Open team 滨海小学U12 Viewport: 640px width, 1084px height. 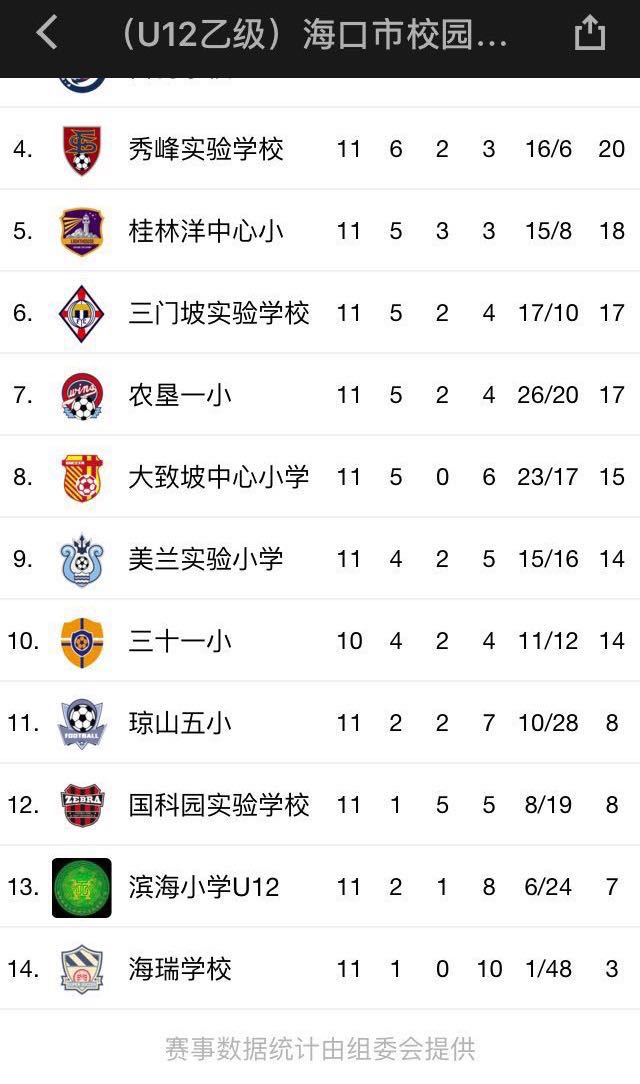click(204, 887)
